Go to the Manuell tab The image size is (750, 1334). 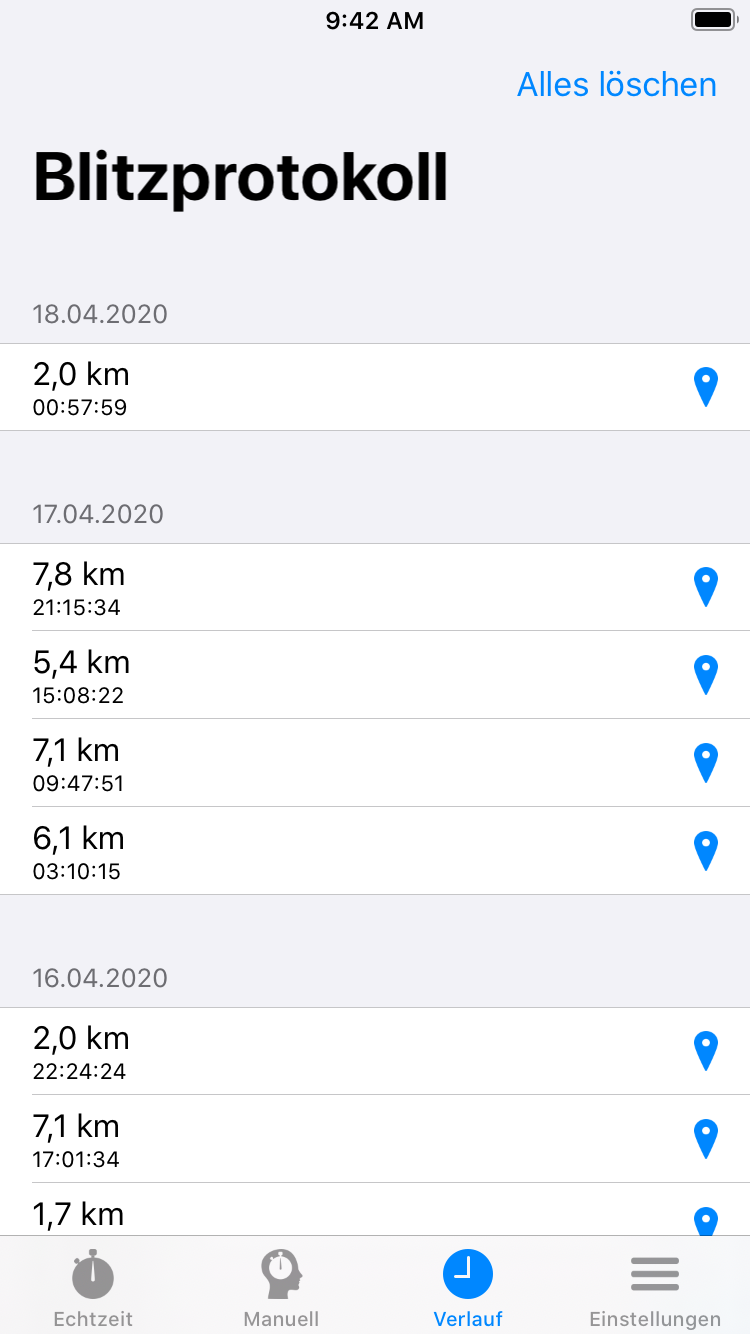[281, 1289]
